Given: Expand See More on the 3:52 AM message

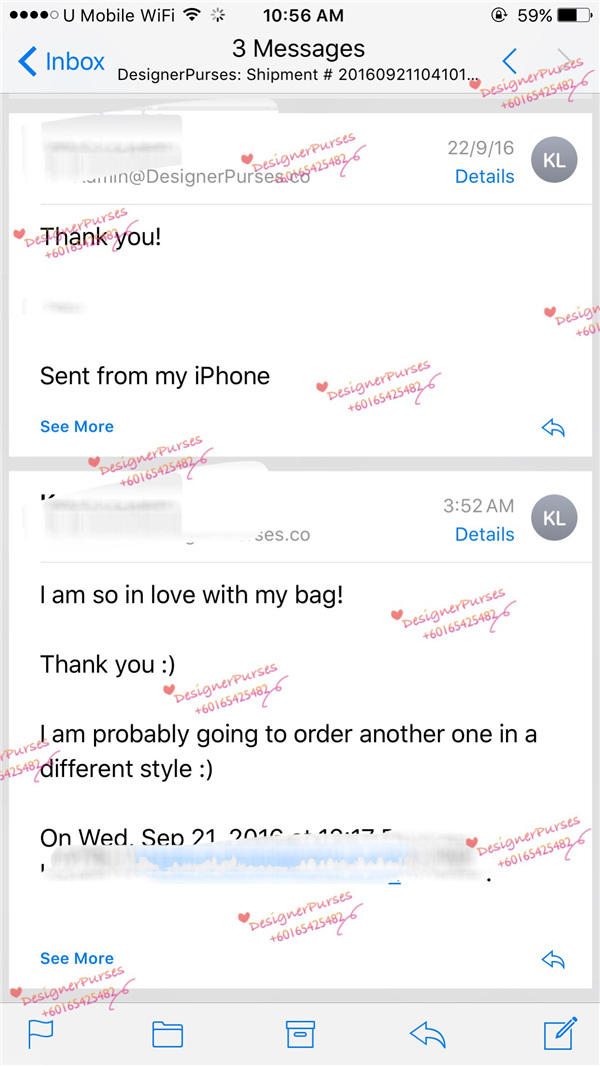Looking at the screenshot, I should coord(77,958).
